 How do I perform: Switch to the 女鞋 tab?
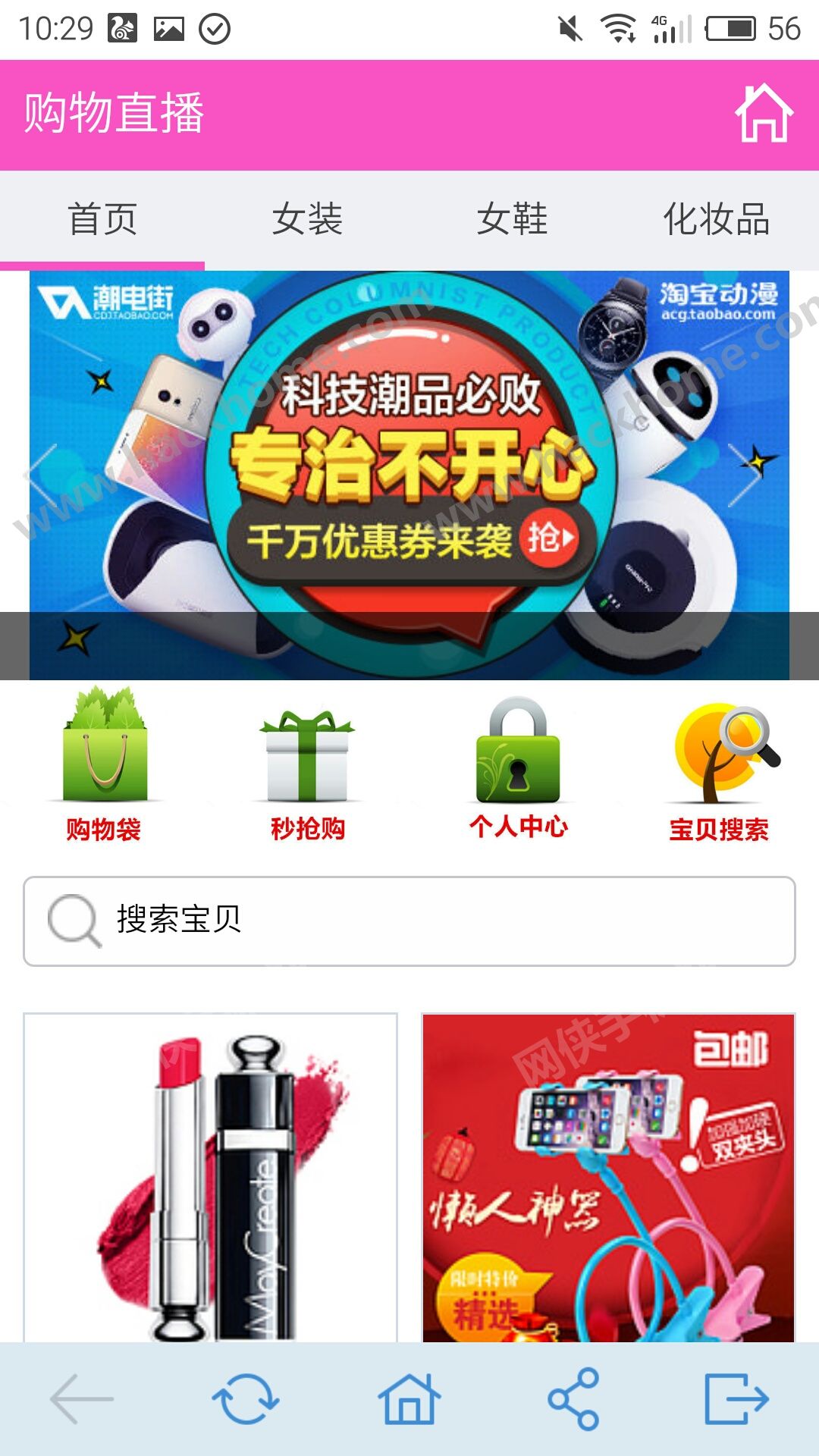(512, 220)
